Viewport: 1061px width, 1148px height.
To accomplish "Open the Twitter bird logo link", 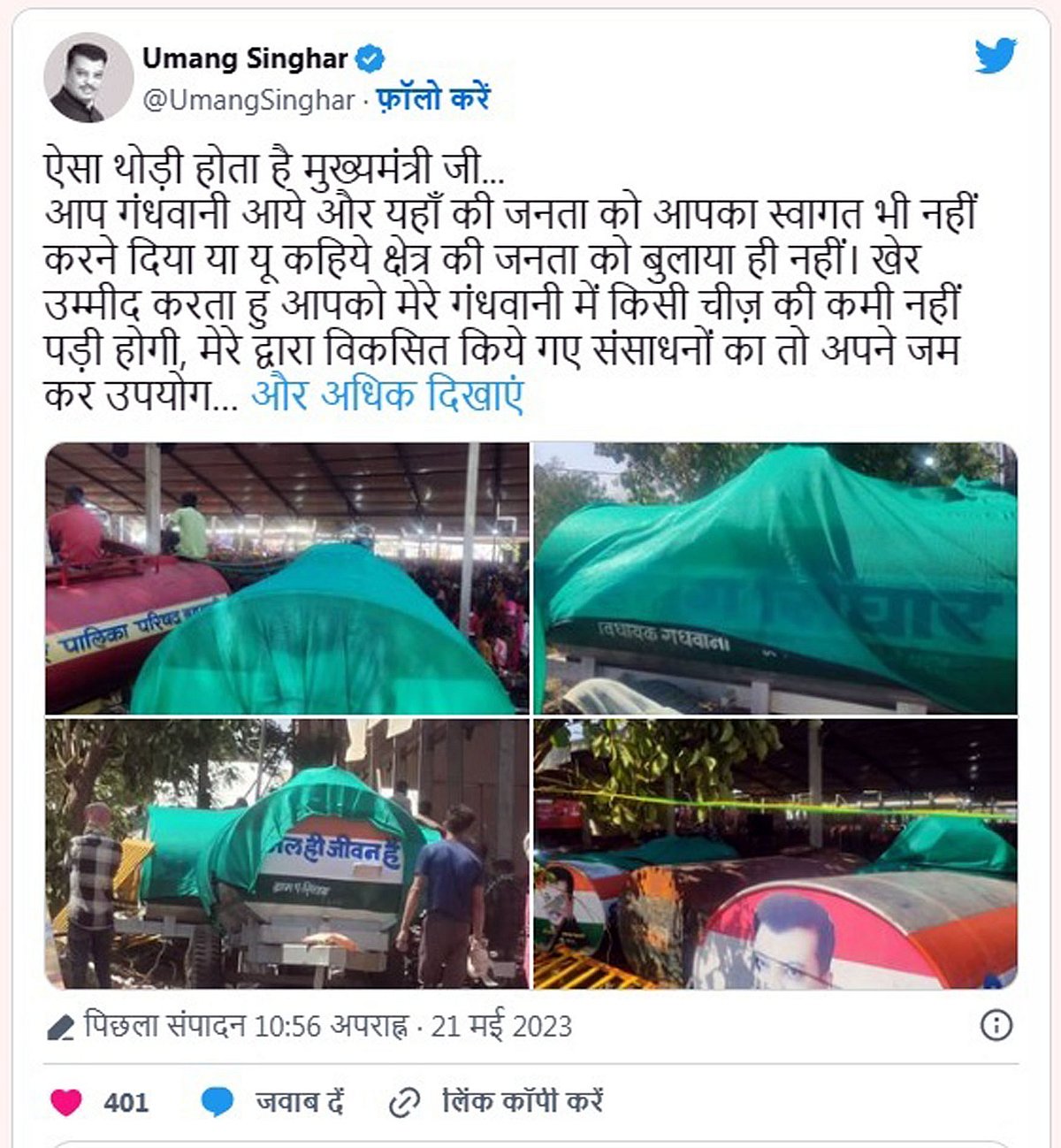I will coord(996,57).
